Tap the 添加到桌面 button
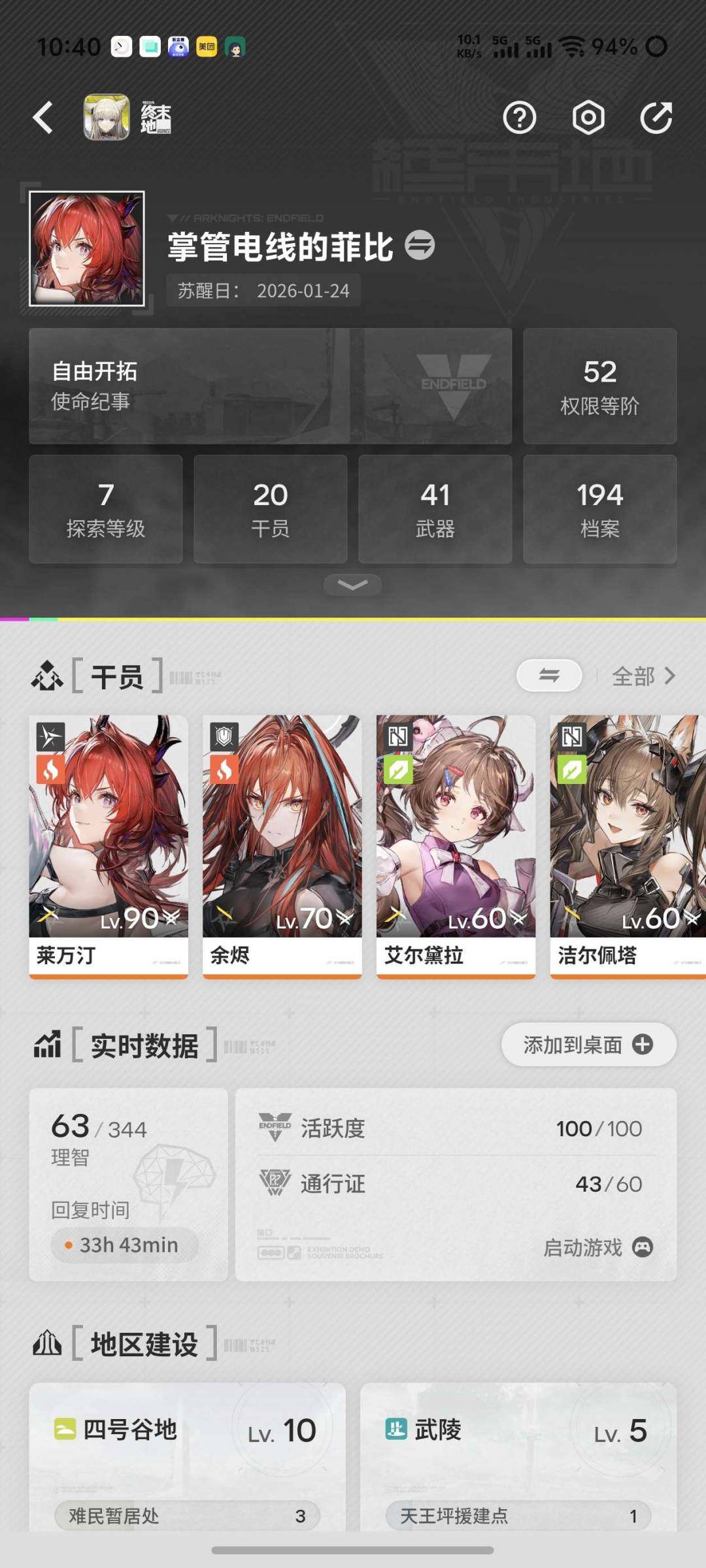Viewport: 706px width, 1568px height. pyautogui.click(x=586, y=1044)
